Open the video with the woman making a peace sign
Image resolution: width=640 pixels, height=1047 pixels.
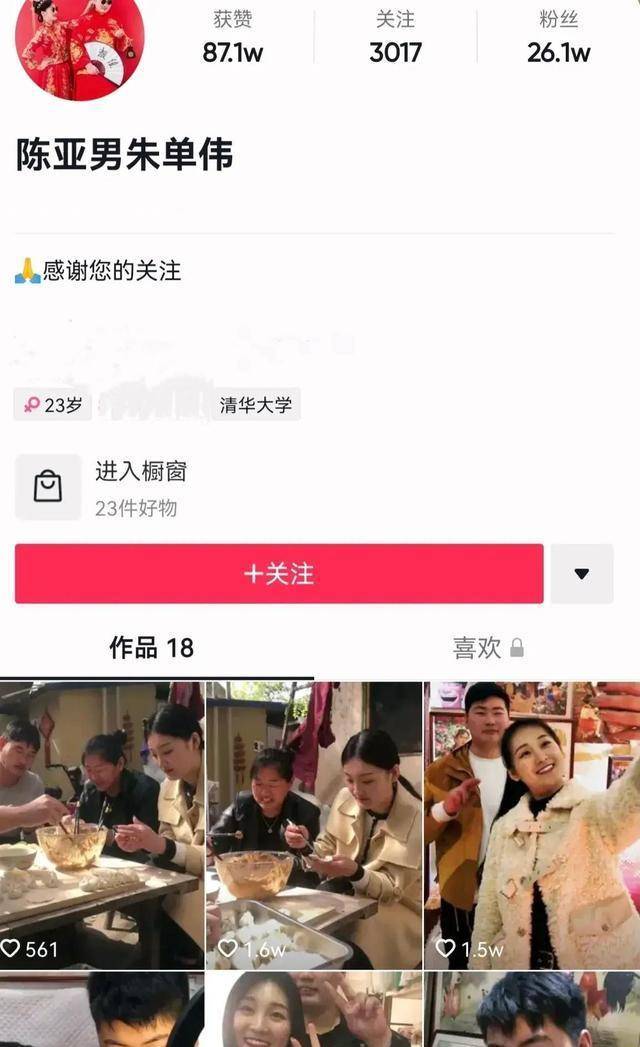click(x=314, y=1010)
